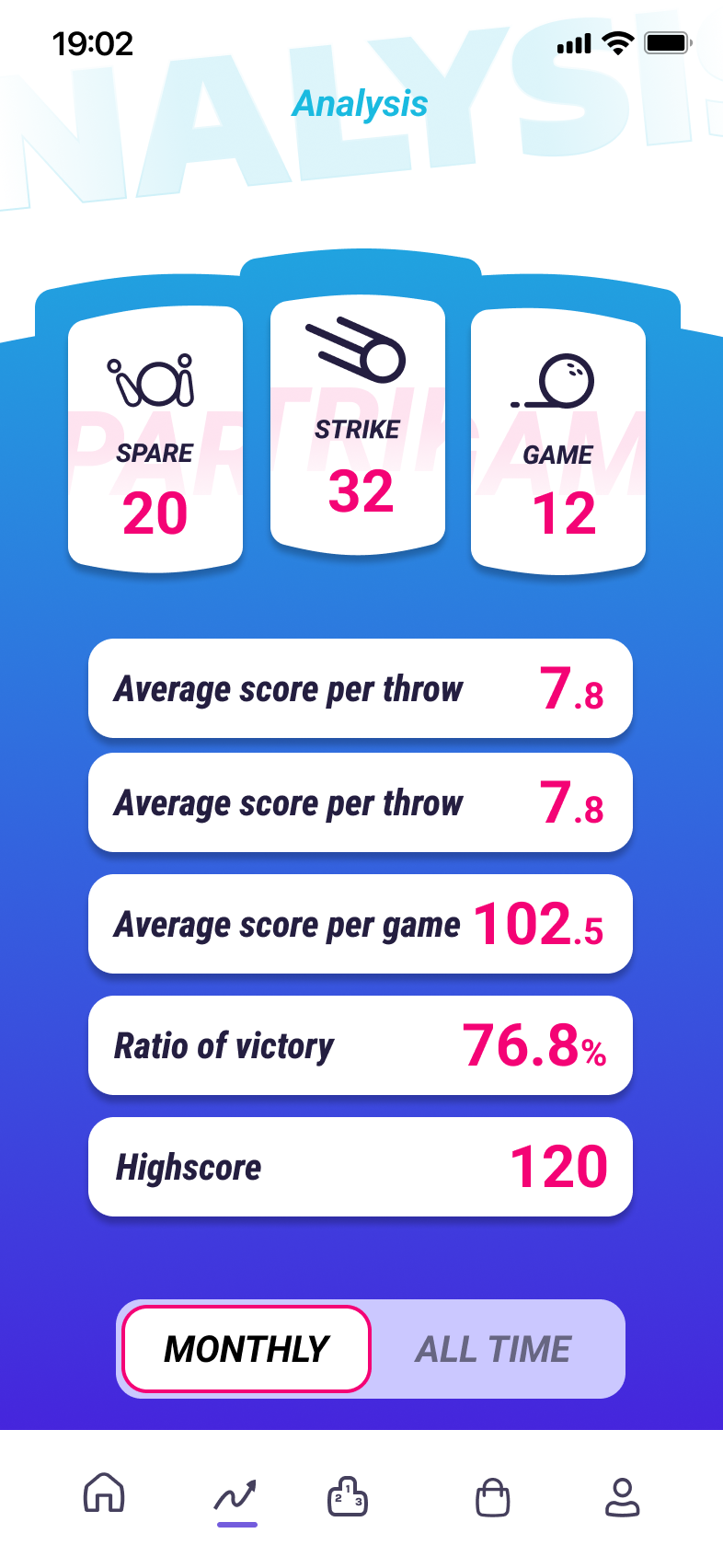Image resolution: width=723 pixels, height=1568 pixels.
Task: Switch to the ALL TIME stats
Action: coord(494,1349)
